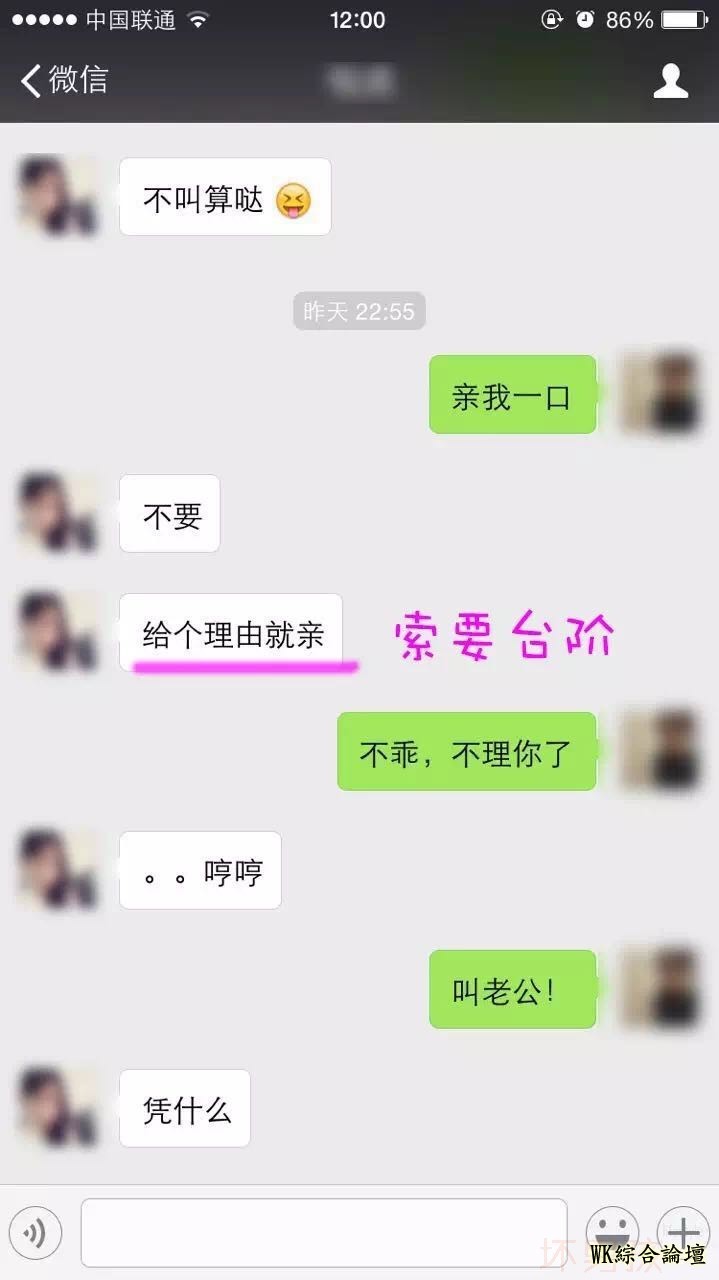
Task: Open the chat info profile icon
Action: pos(670,81)
